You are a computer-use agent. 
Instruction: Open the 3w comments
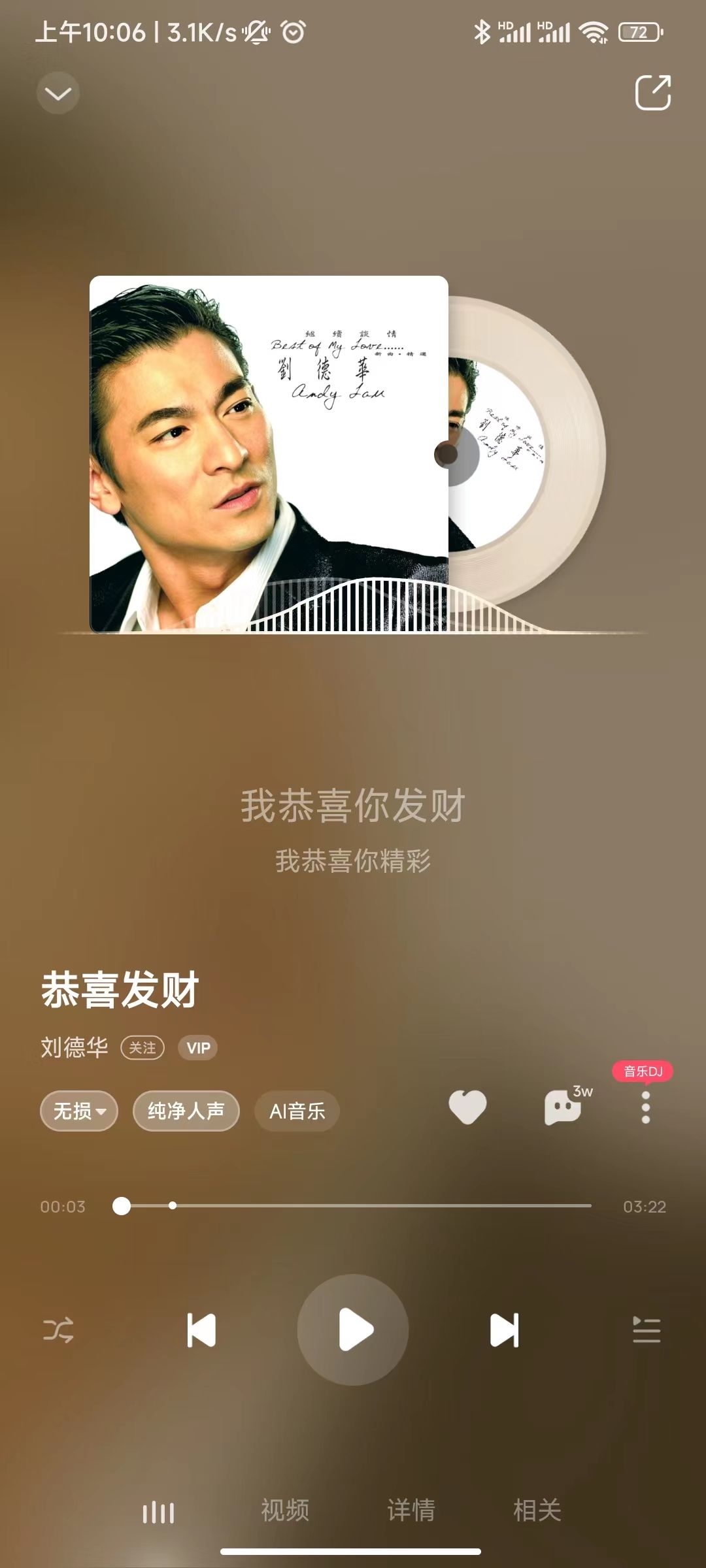point(563,1107)
